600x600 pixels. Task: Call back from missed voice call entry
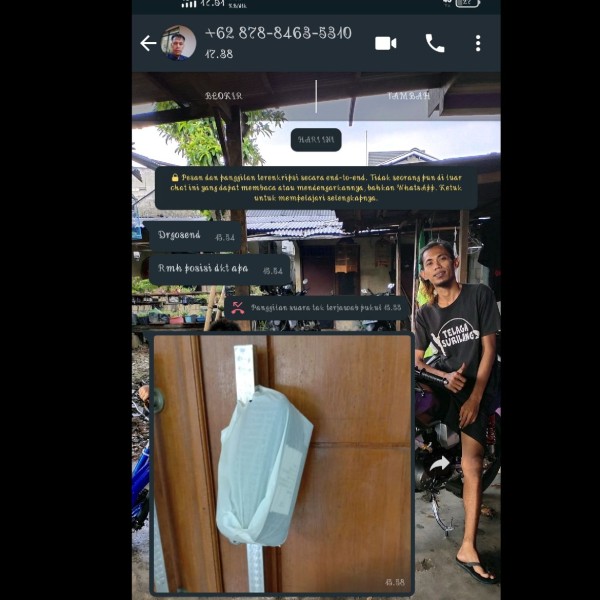pos(316,308)
